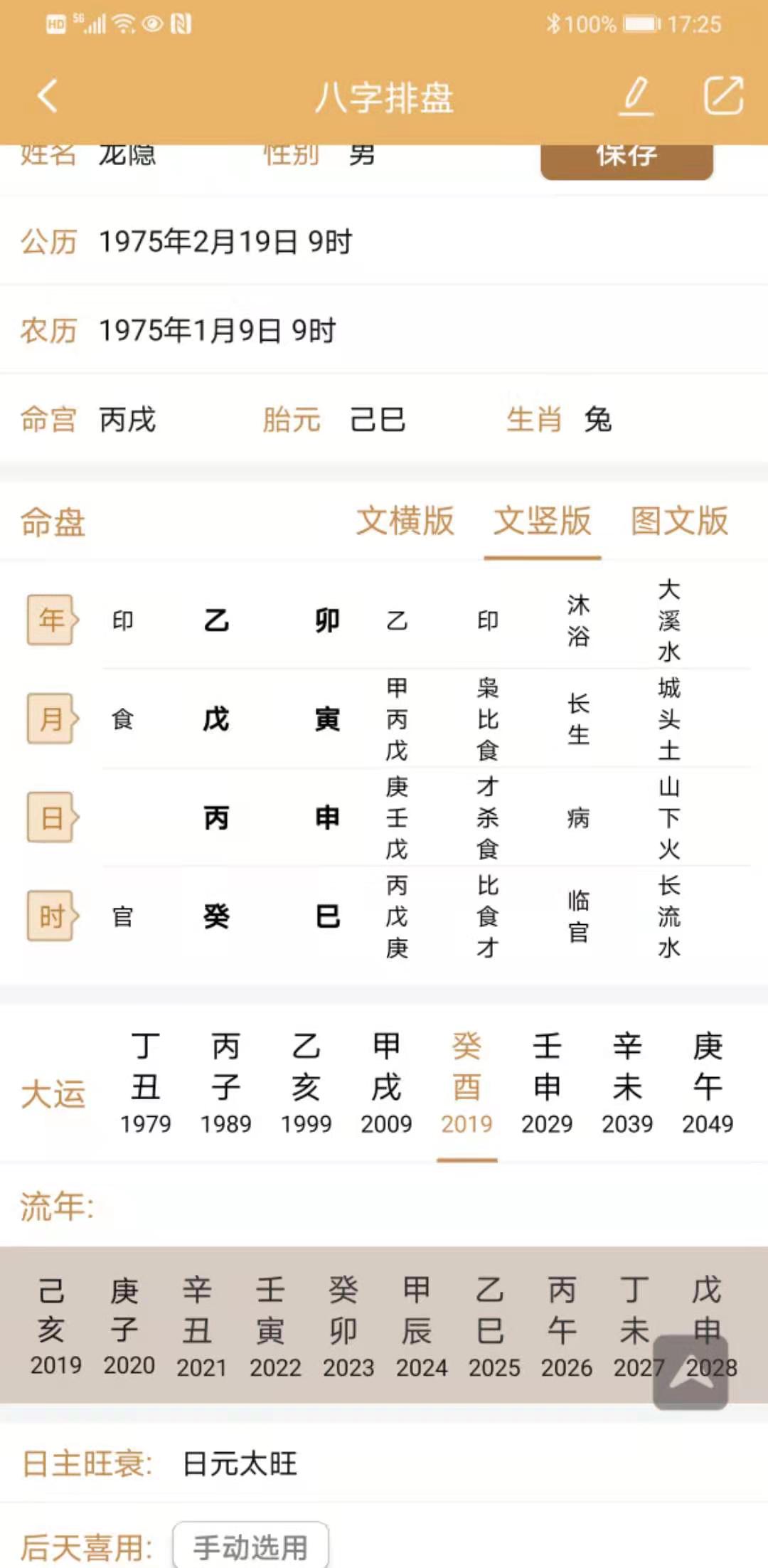768x1568 pixels.
Task: Choose 流年 丙午 2026
Action: click(x=566, y=1326)
